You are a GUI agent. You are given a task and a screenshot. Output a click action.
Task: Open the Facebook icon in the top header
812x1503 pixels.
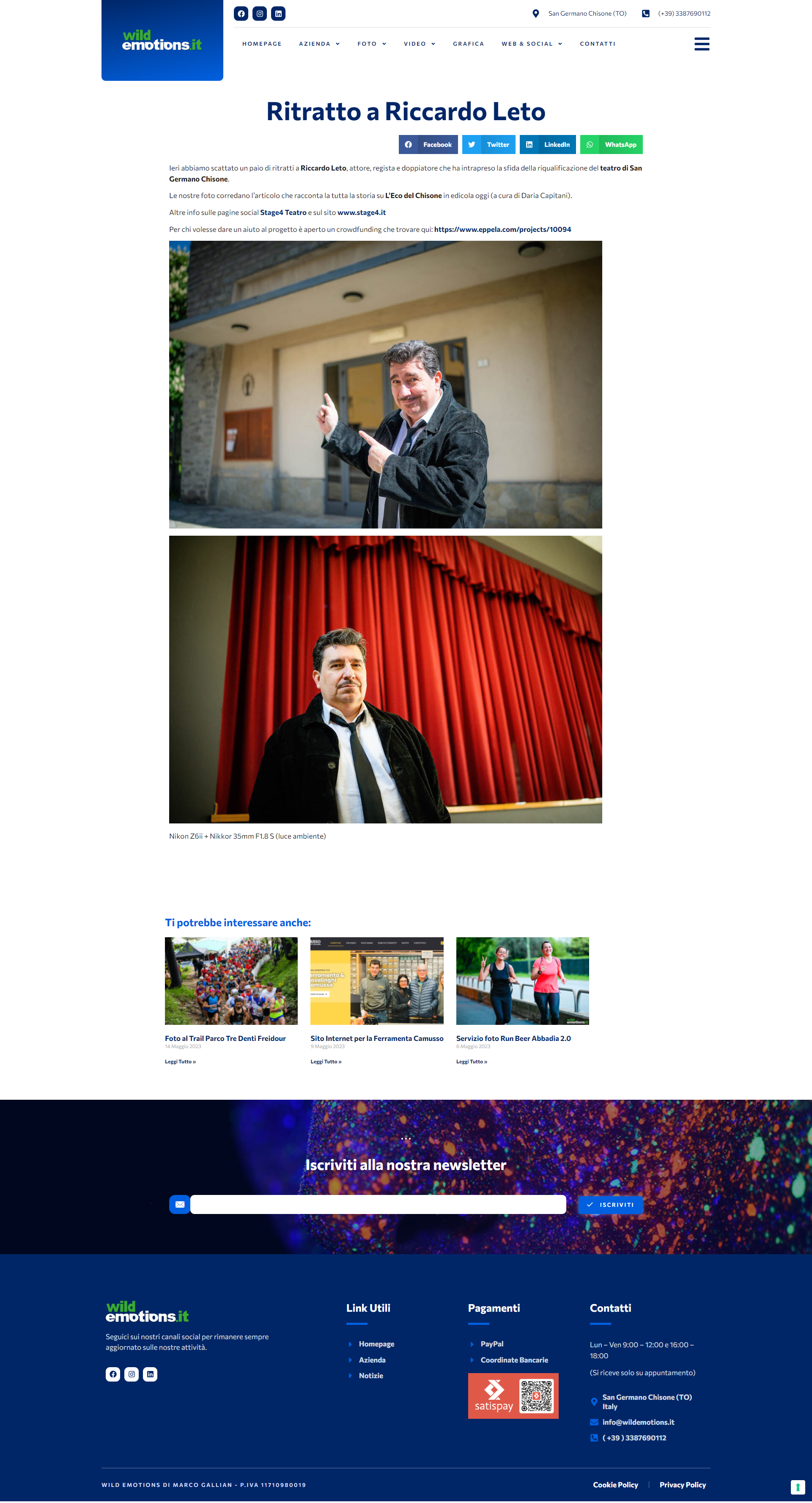coord(241,14)
